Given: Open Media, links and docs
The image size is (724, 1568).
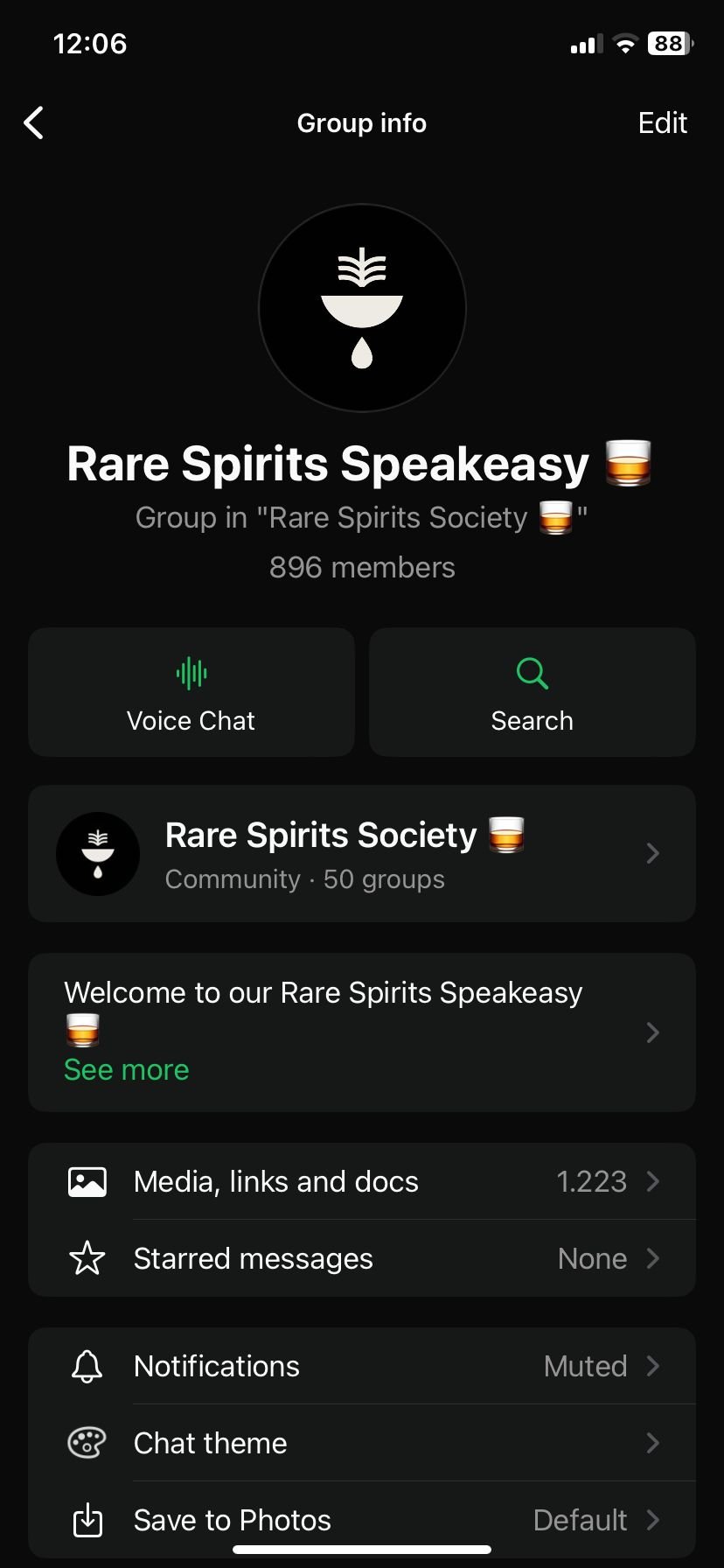Looking at the screenshot, I should click(362, 1181).
